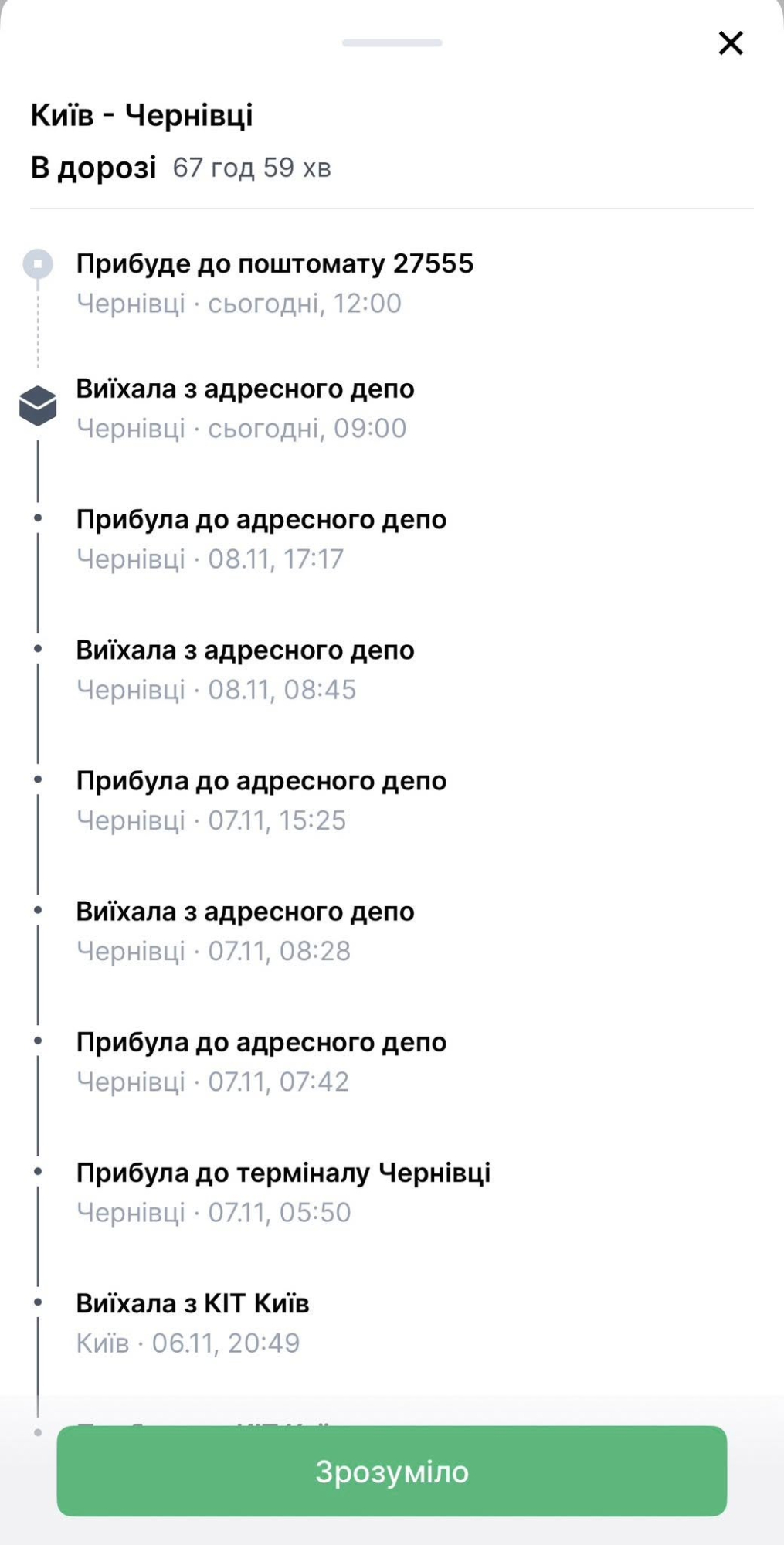Close the tracking details sheet
Screen dimensions: 784x1545
(730, 43)
